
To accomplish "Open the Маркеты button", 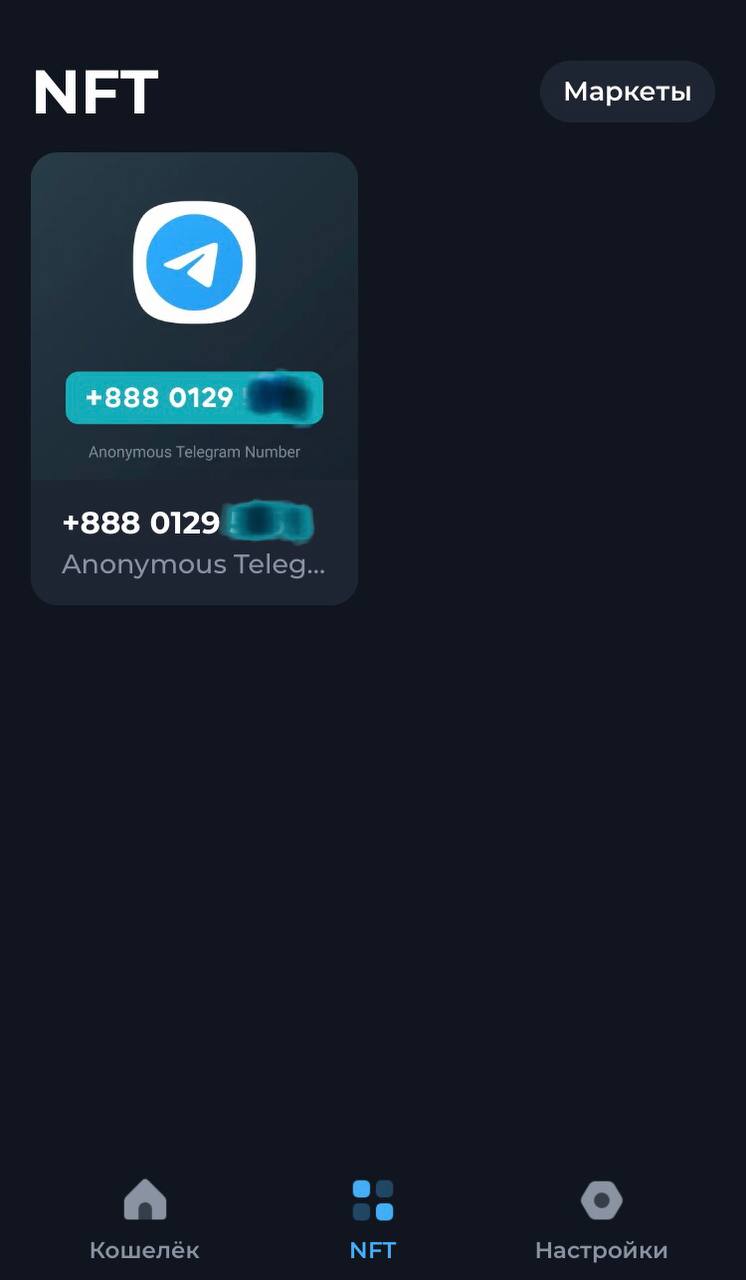I will (x=627, y=92).
